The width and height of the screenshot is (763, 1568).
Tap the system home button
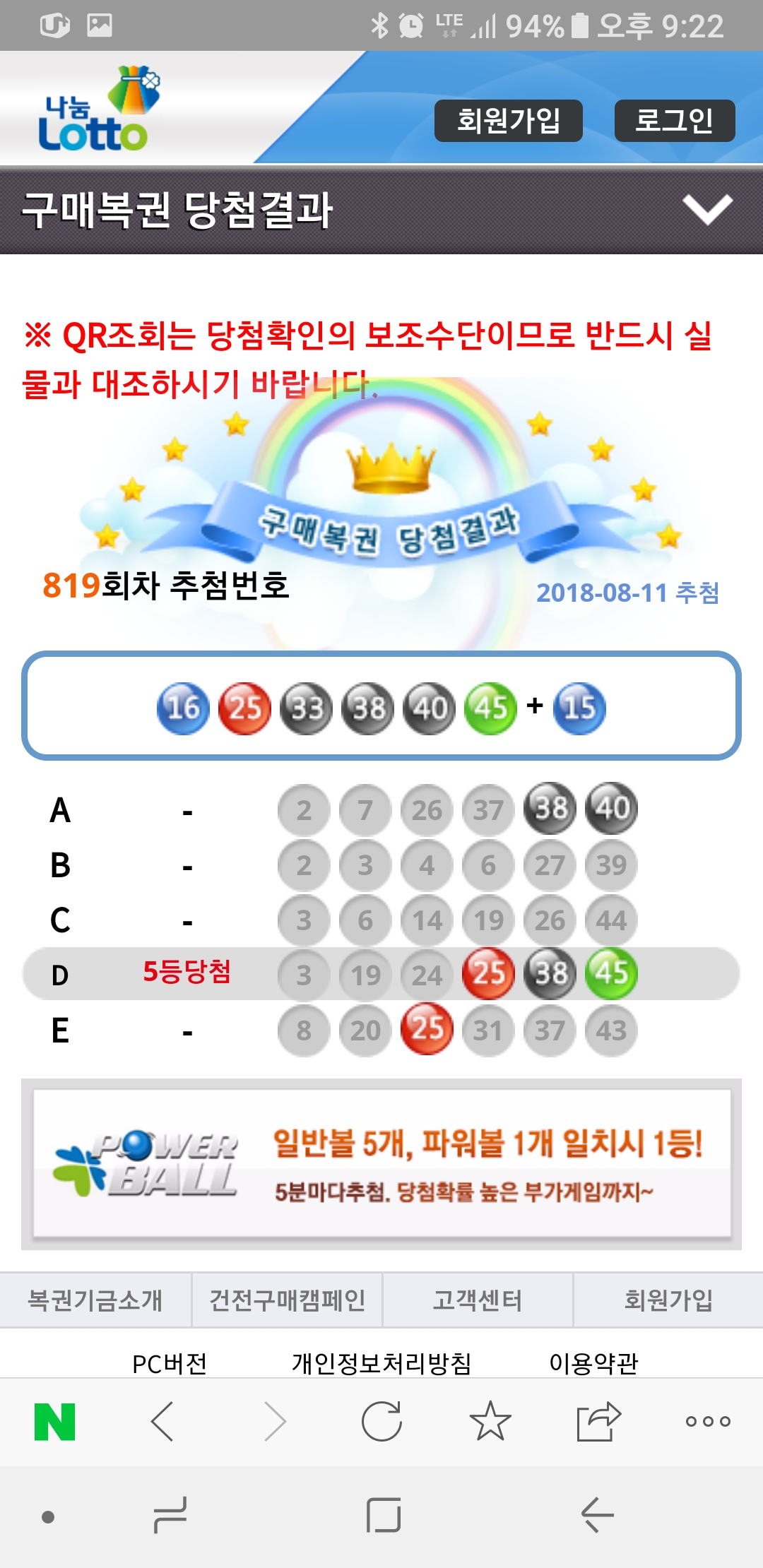[x=384, y=1516]
